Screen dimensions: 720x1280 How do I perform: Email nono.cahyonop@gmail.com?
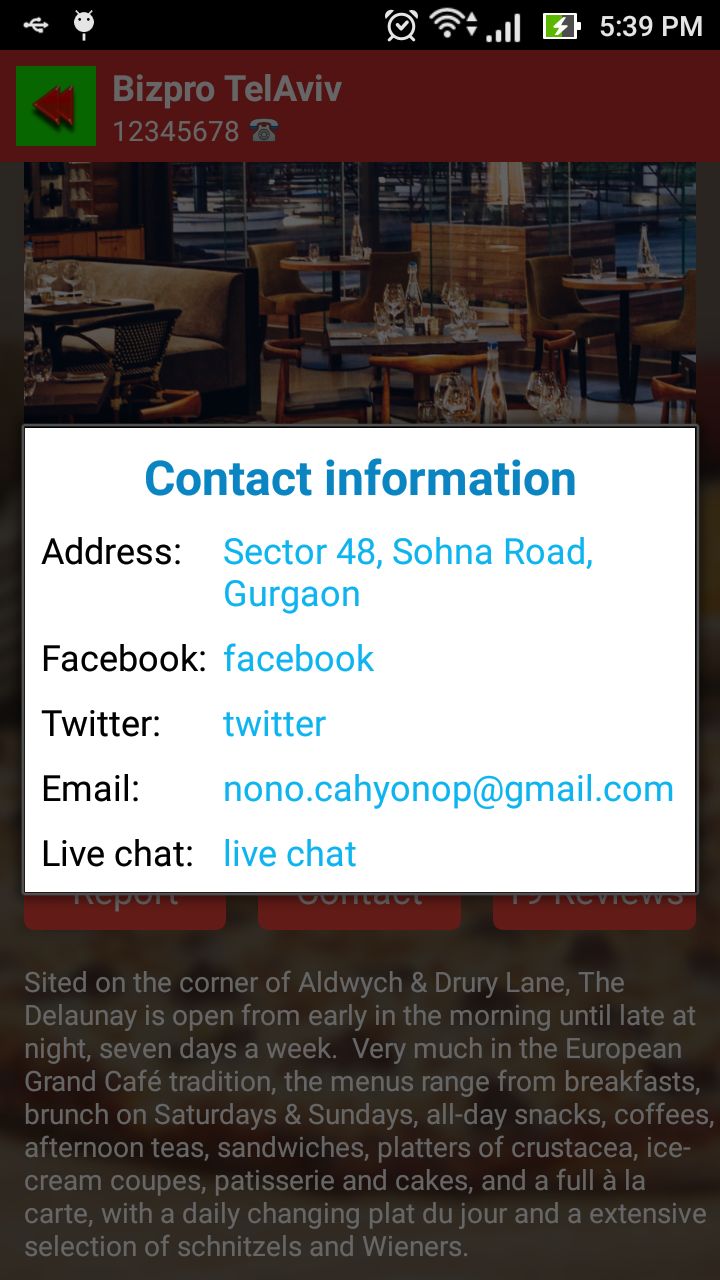point(448,789)
